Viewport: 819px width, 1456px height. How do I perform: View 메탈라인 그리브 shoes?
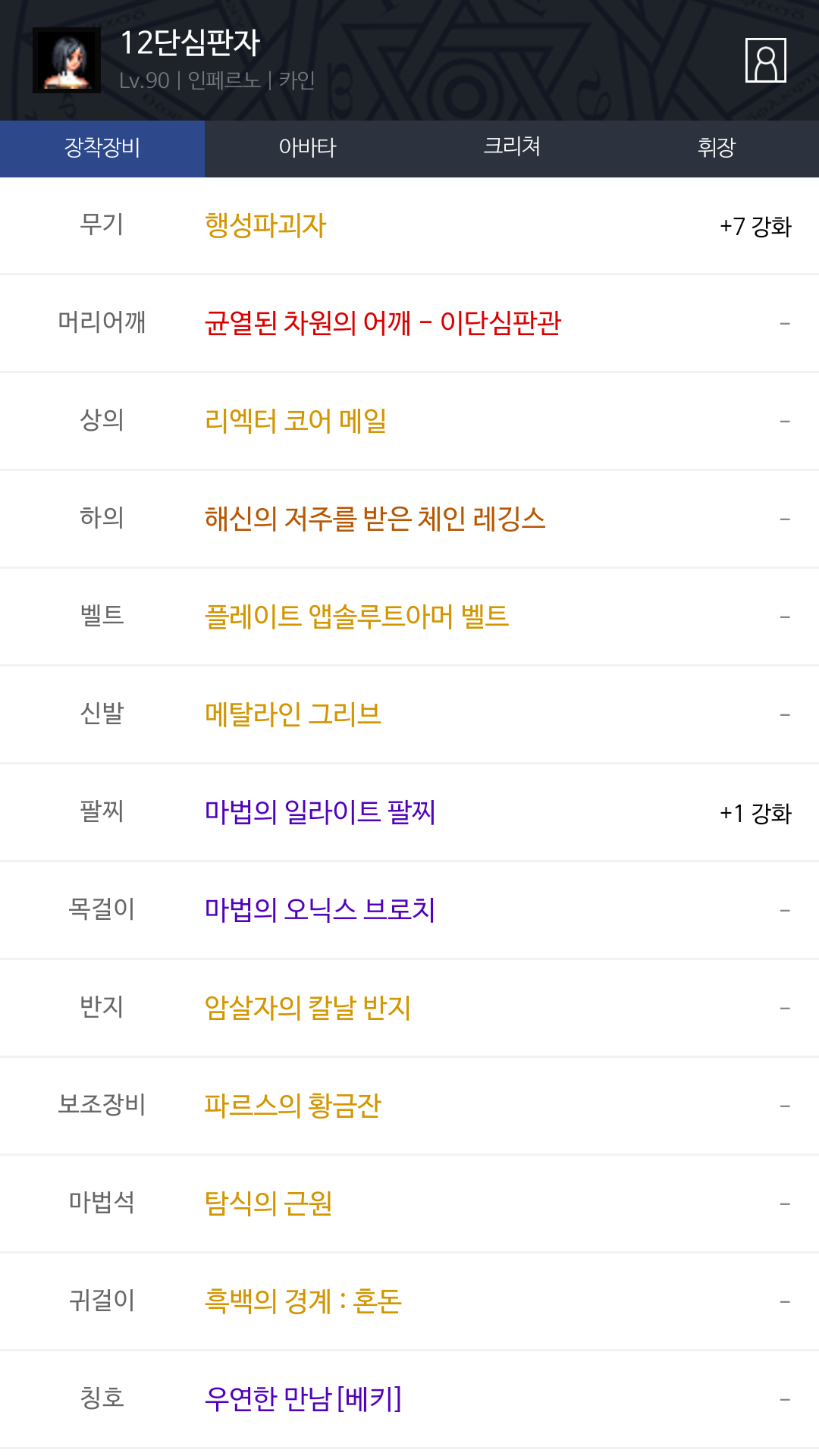[293, 715]
